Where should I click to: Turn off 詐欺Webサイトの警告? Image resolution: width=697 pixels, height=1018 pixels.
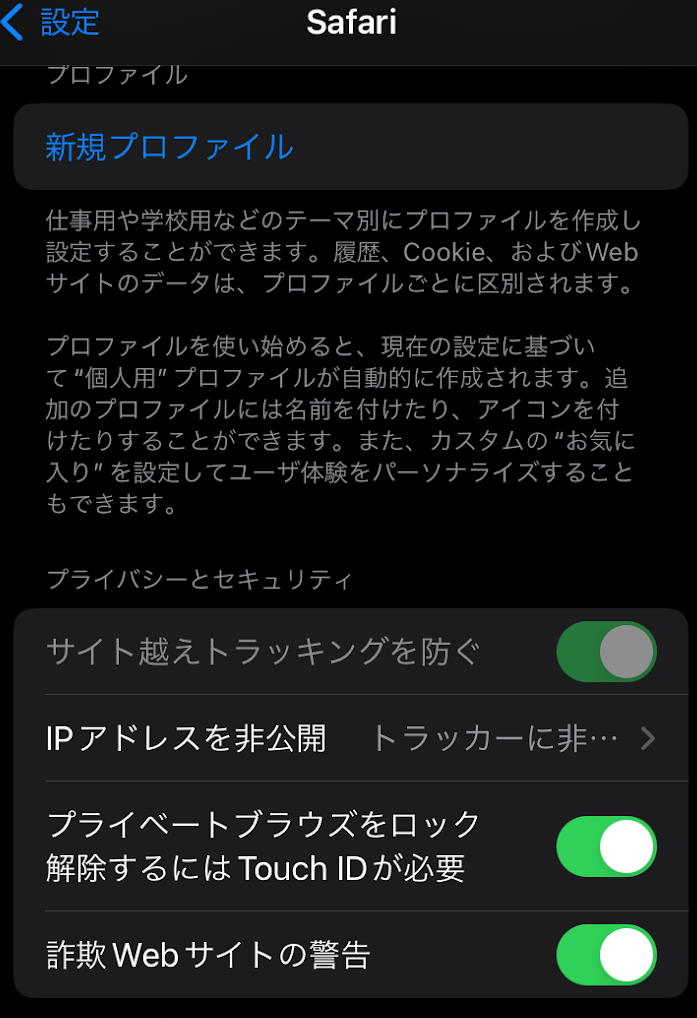click(x=606, y=955)
